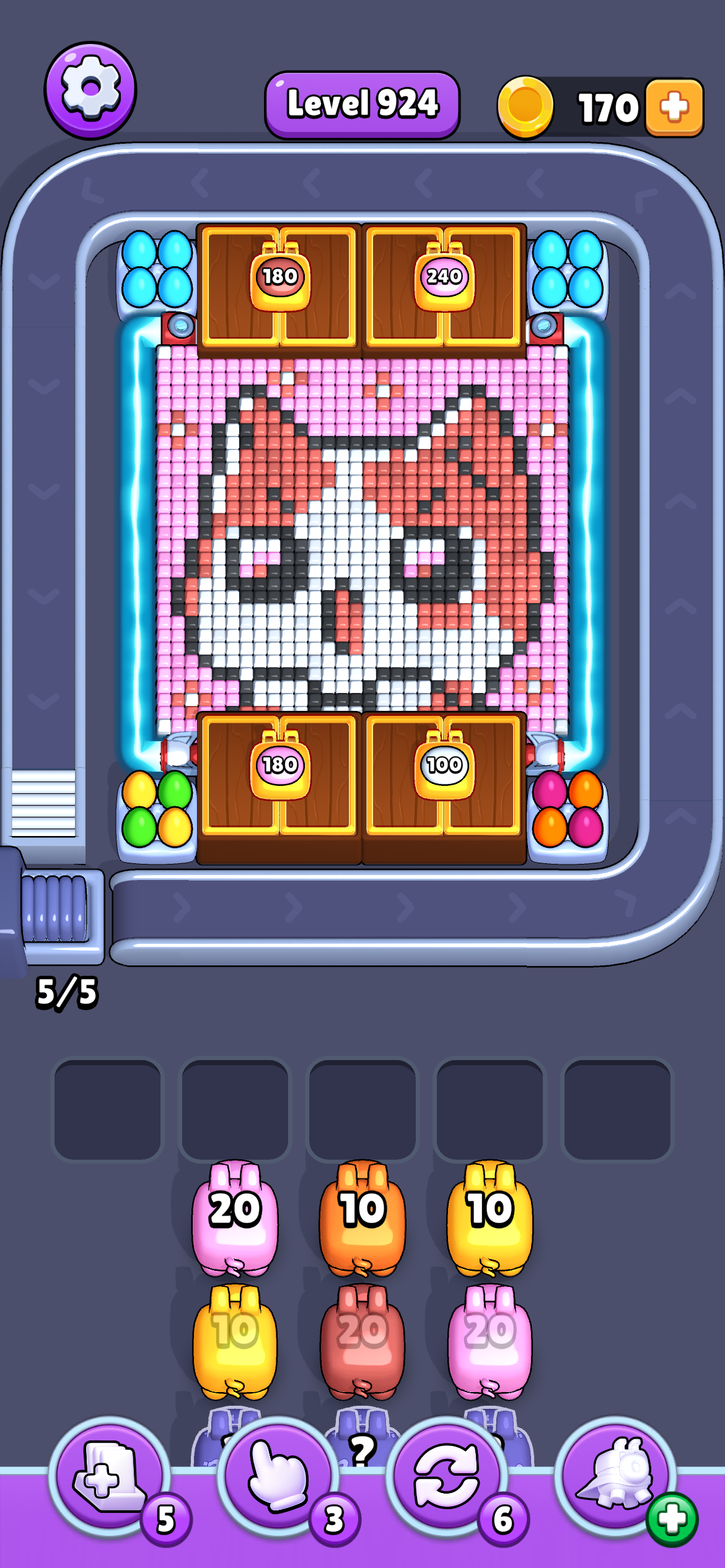Image resolution: width=725 pixels, height=1568 pixels.
Task: Get more of the rocket pig booster
Action: pos(672,1518)
